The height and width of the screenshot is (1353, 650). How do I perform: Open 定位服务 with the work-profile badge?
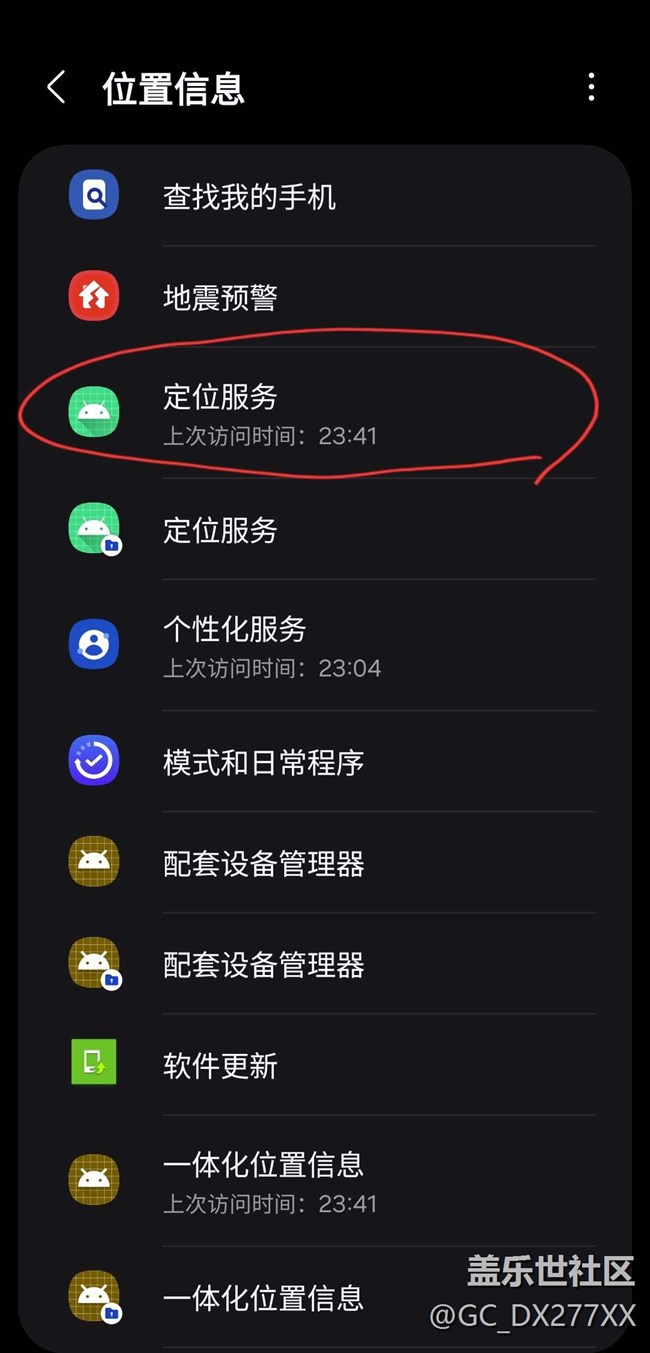click(325, 529)
